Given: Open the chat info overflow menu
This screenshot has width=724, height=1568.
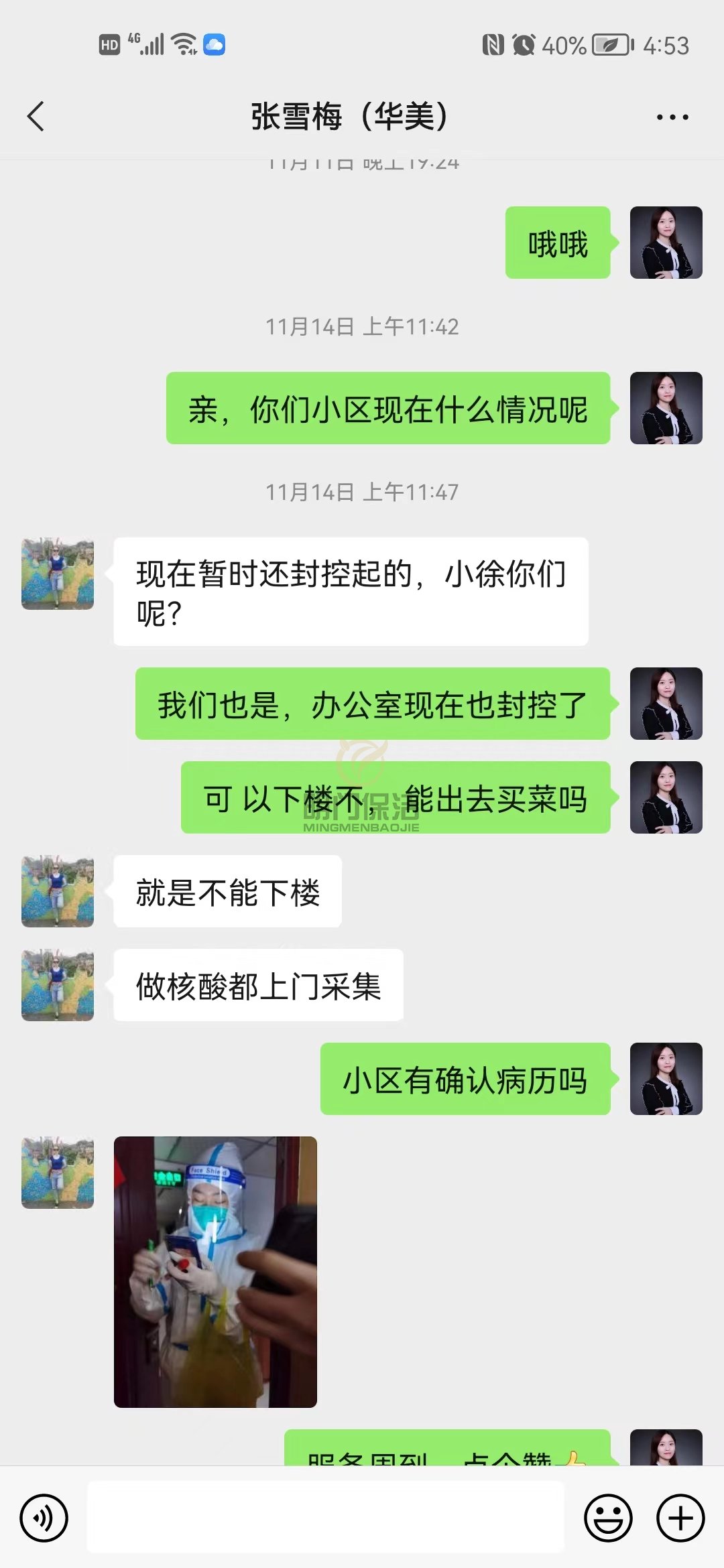Looking at the screenshot, I should (x=672, y=117).
